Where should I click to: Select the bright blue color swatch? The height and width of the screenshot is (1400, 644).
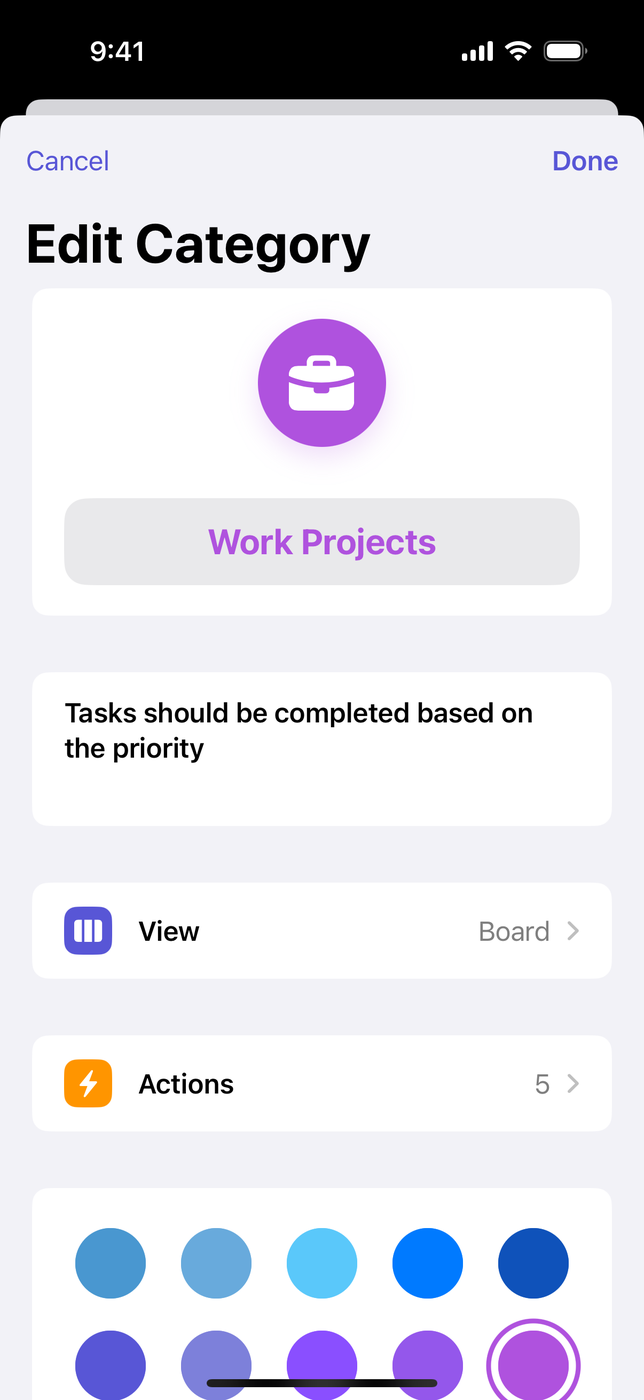428,1263
